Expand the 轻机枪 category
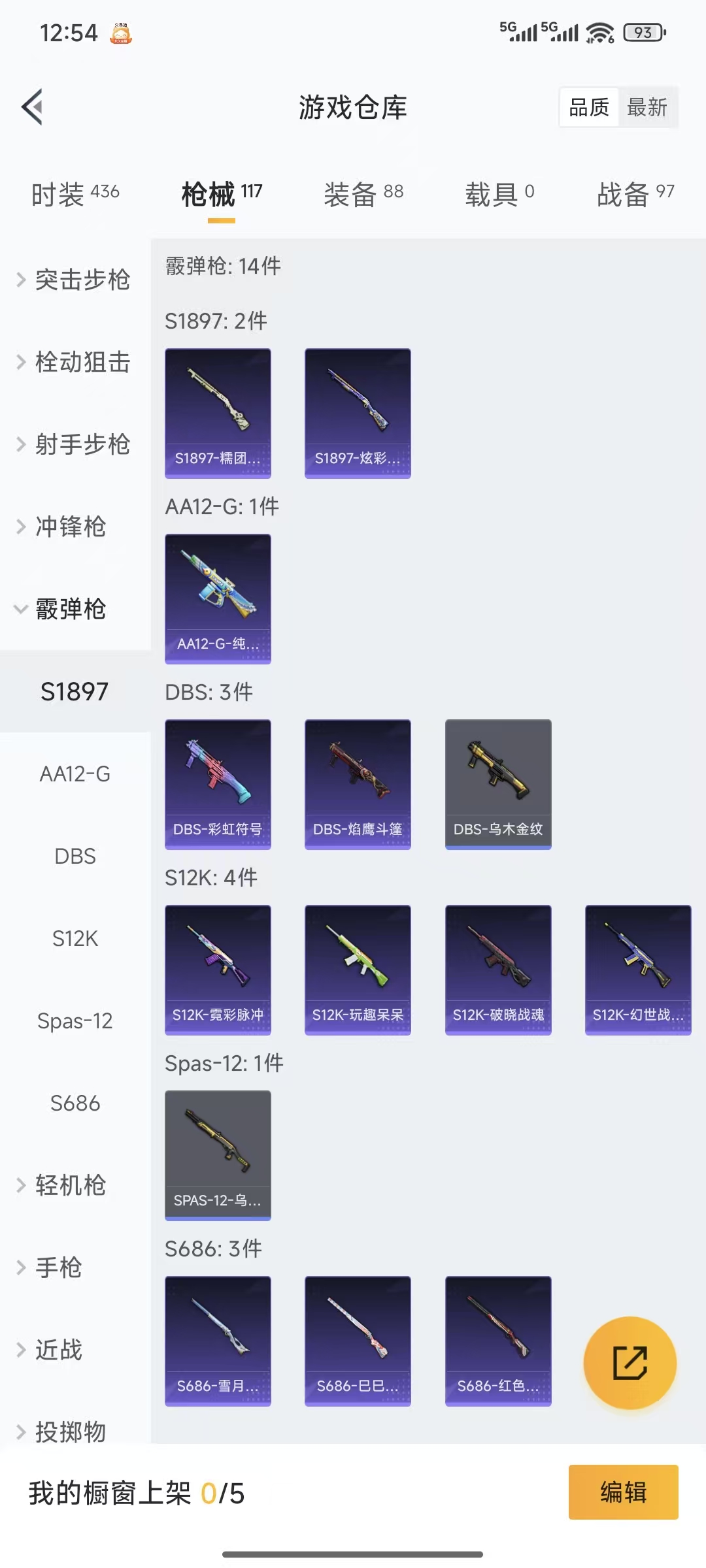706x1568 pixels. 71,1185
